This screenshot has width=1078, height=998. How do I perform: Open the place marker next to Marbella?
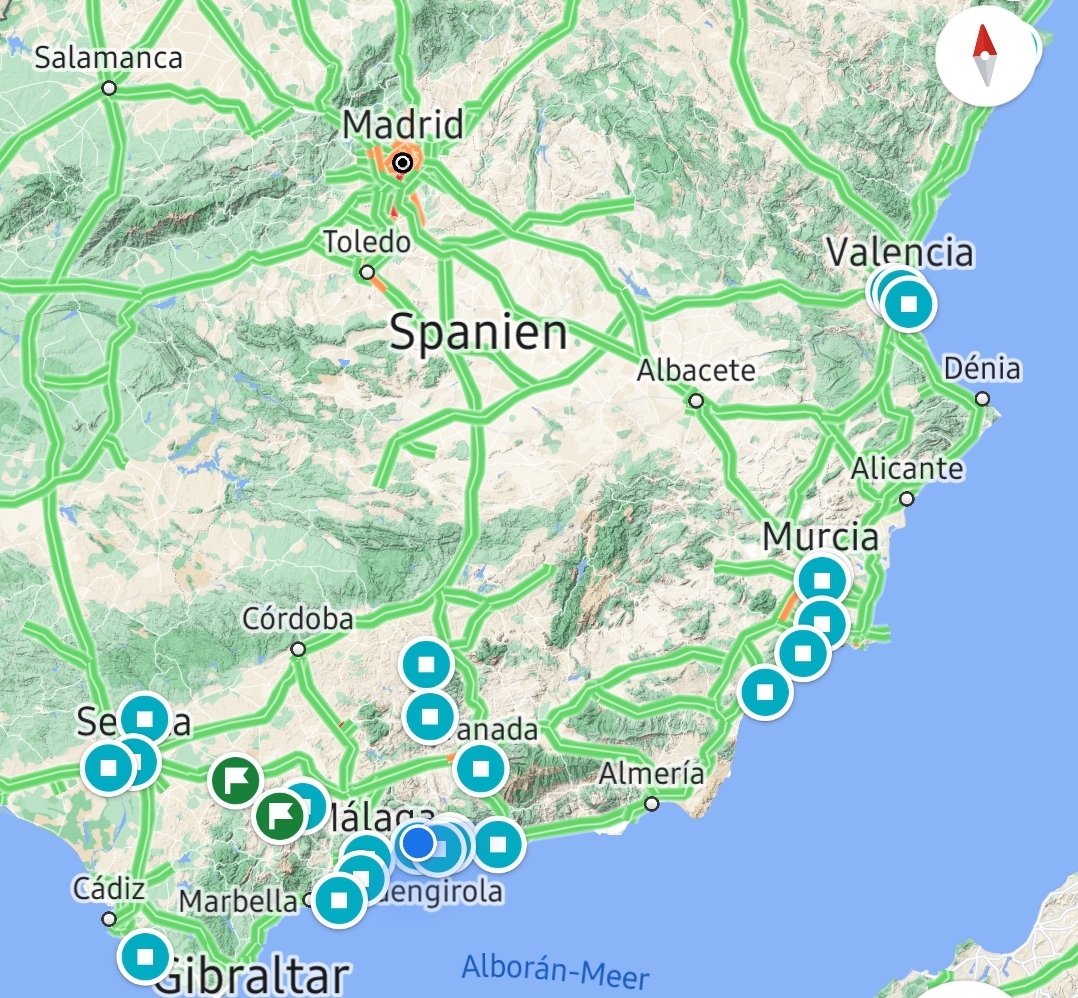[x=340, y=900]
